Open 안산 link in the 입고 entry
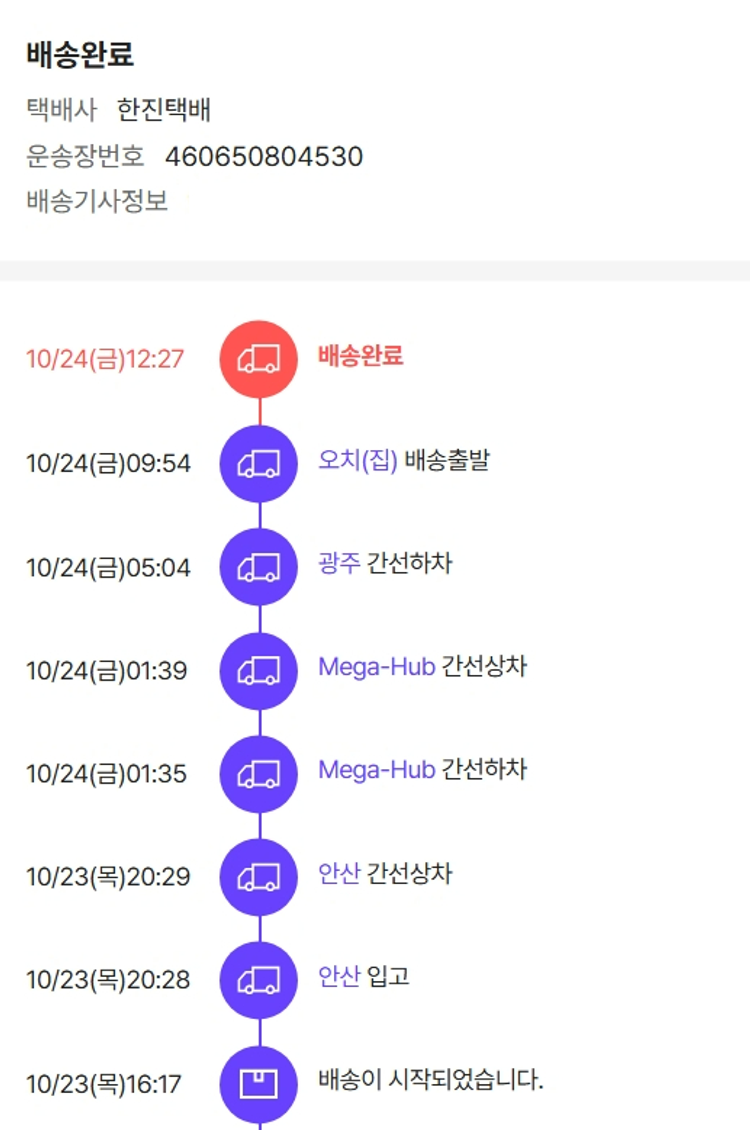The height and width of the screenshot is (1130, 750). point(339,977)
